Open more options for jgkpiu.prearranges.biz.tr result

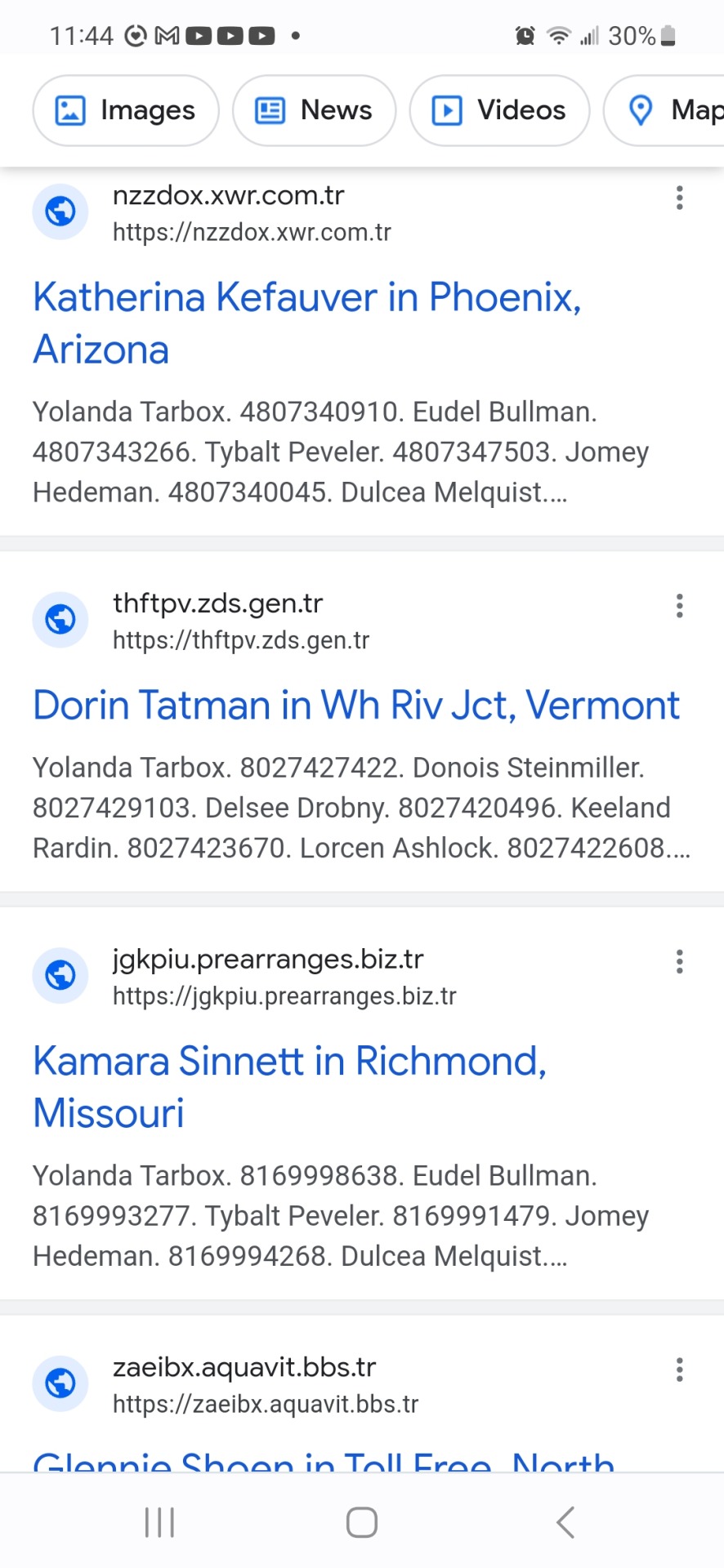[x=679, y=961]
